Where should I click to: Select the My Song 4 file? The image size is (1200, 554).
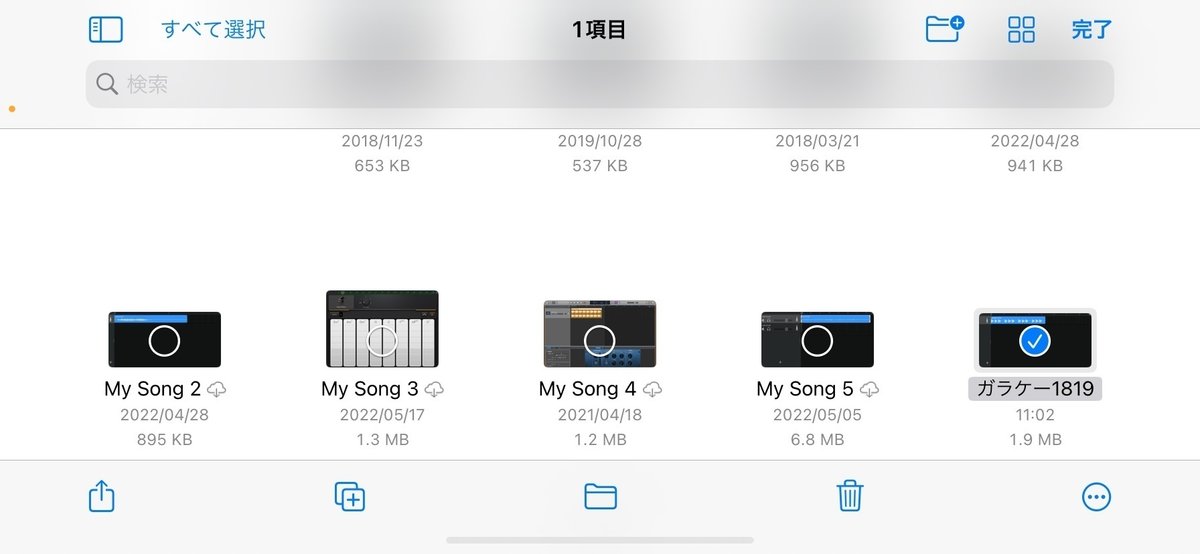coord(599,341)
